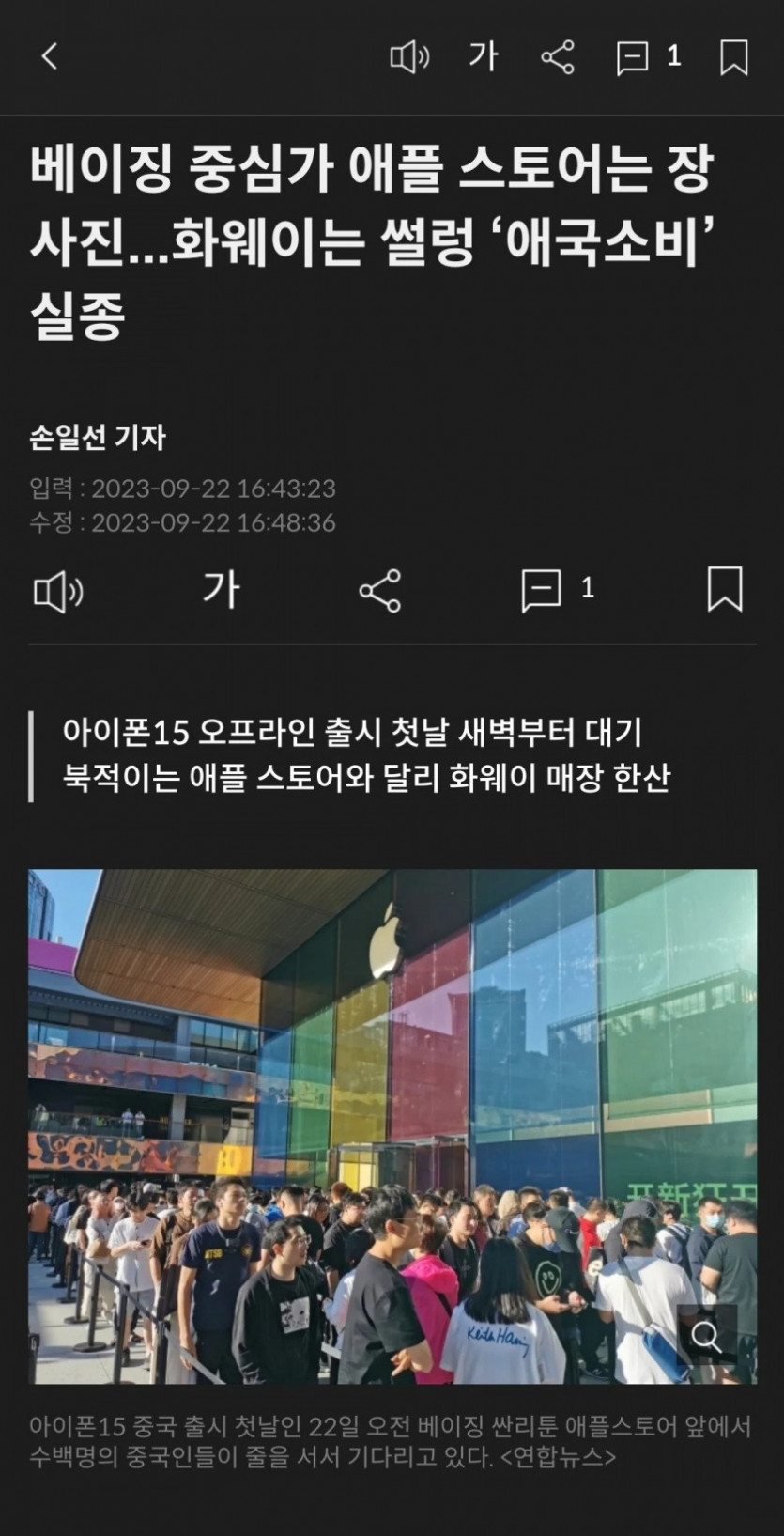Screen dimensions: 784x1536
Task: Adjust text size with 가 below date
Action: (x=222, y=590)
